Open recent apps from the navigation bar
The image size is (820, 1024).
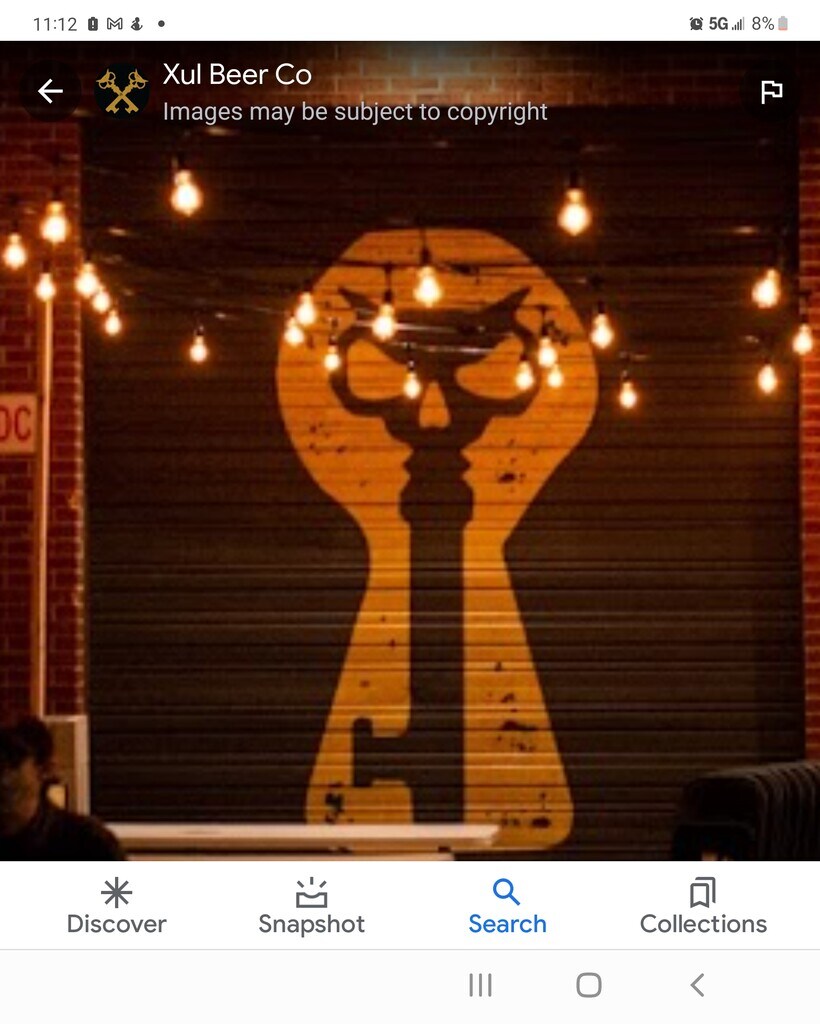pyautogui.click(x=481, y=985)
